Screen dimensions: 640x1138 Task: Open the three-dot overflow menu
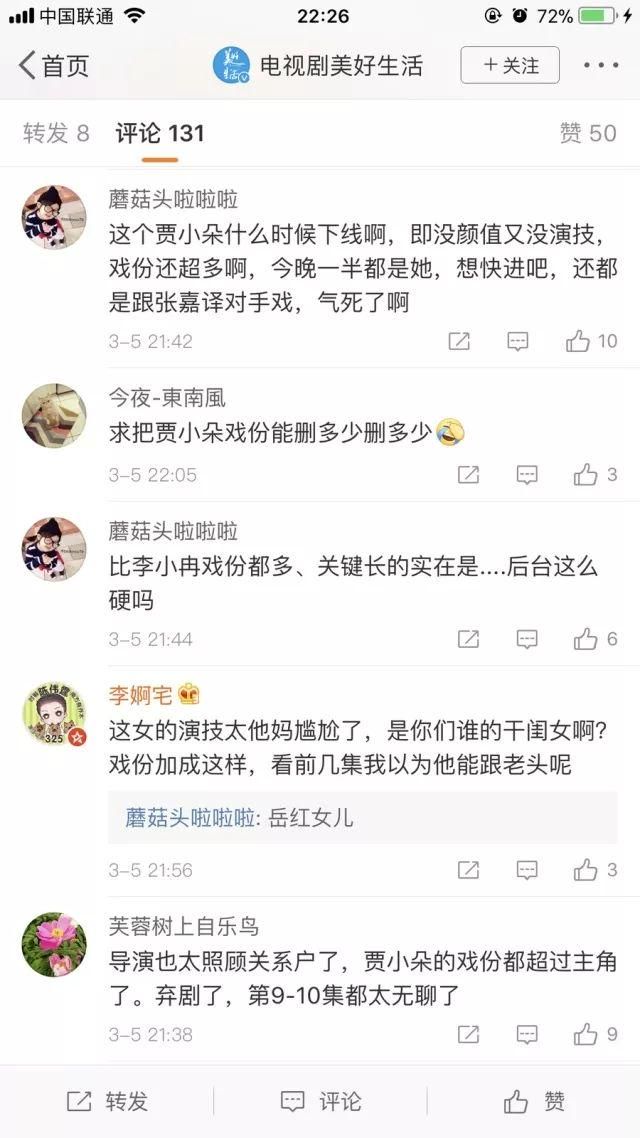tap(601, 66)
